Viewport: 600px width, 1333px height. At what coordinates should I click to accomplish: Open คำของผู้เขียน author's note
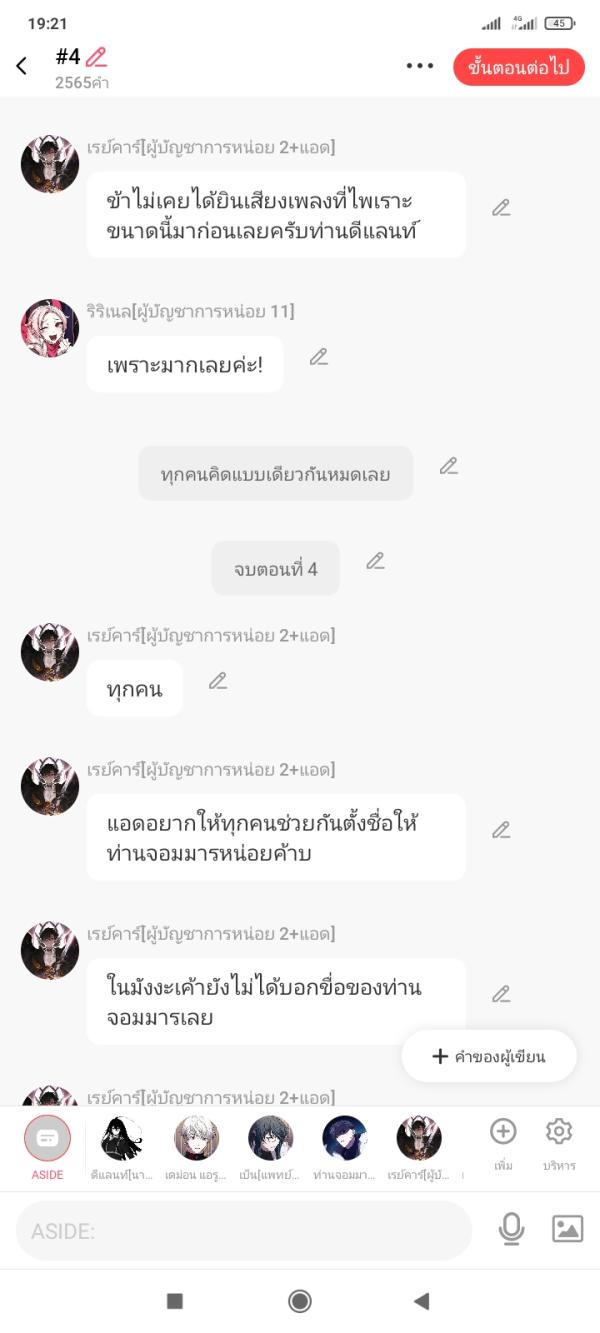click(489, 1056)
